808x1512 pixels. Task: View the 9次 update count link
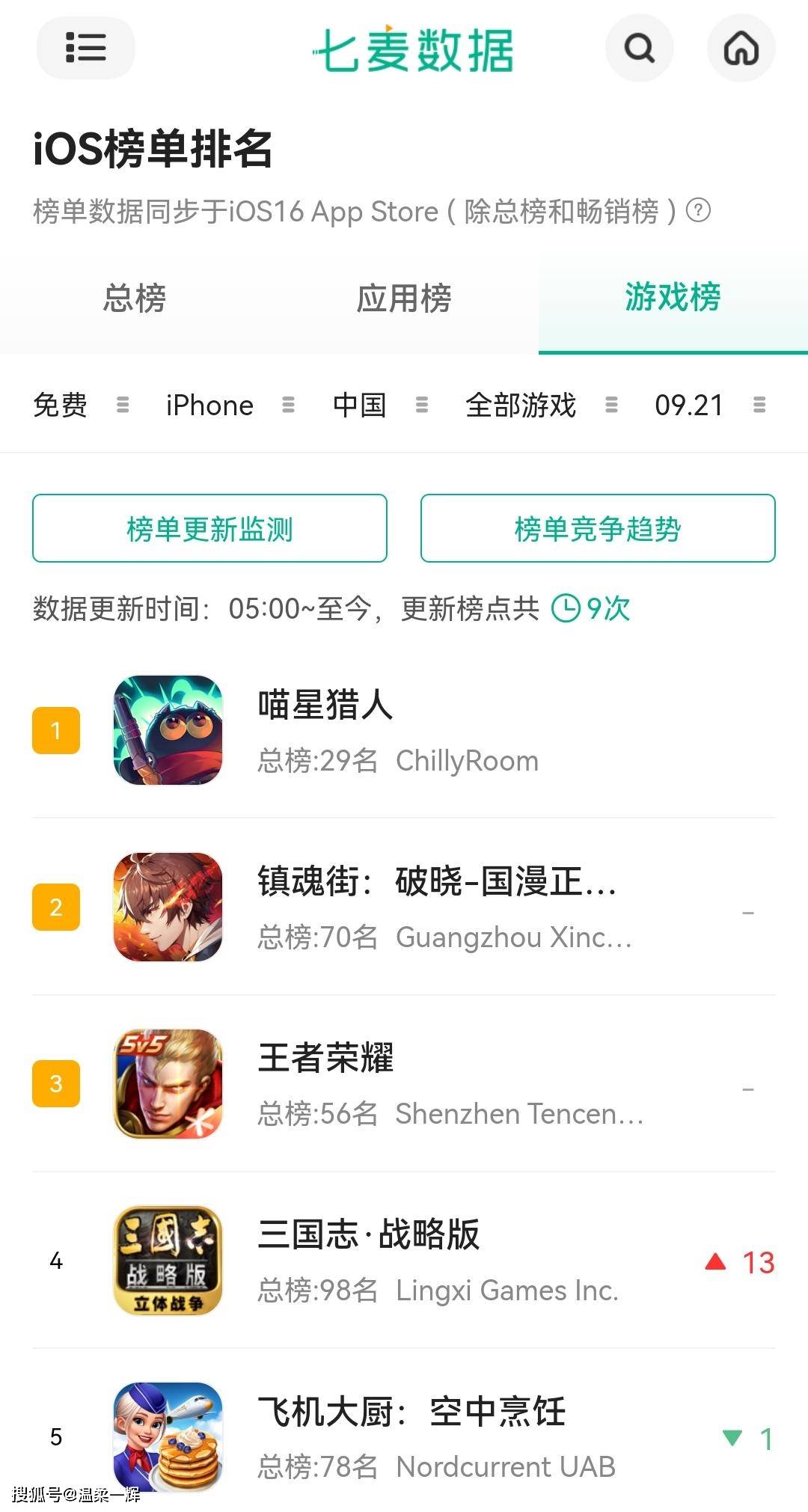[x=591, y=608]
